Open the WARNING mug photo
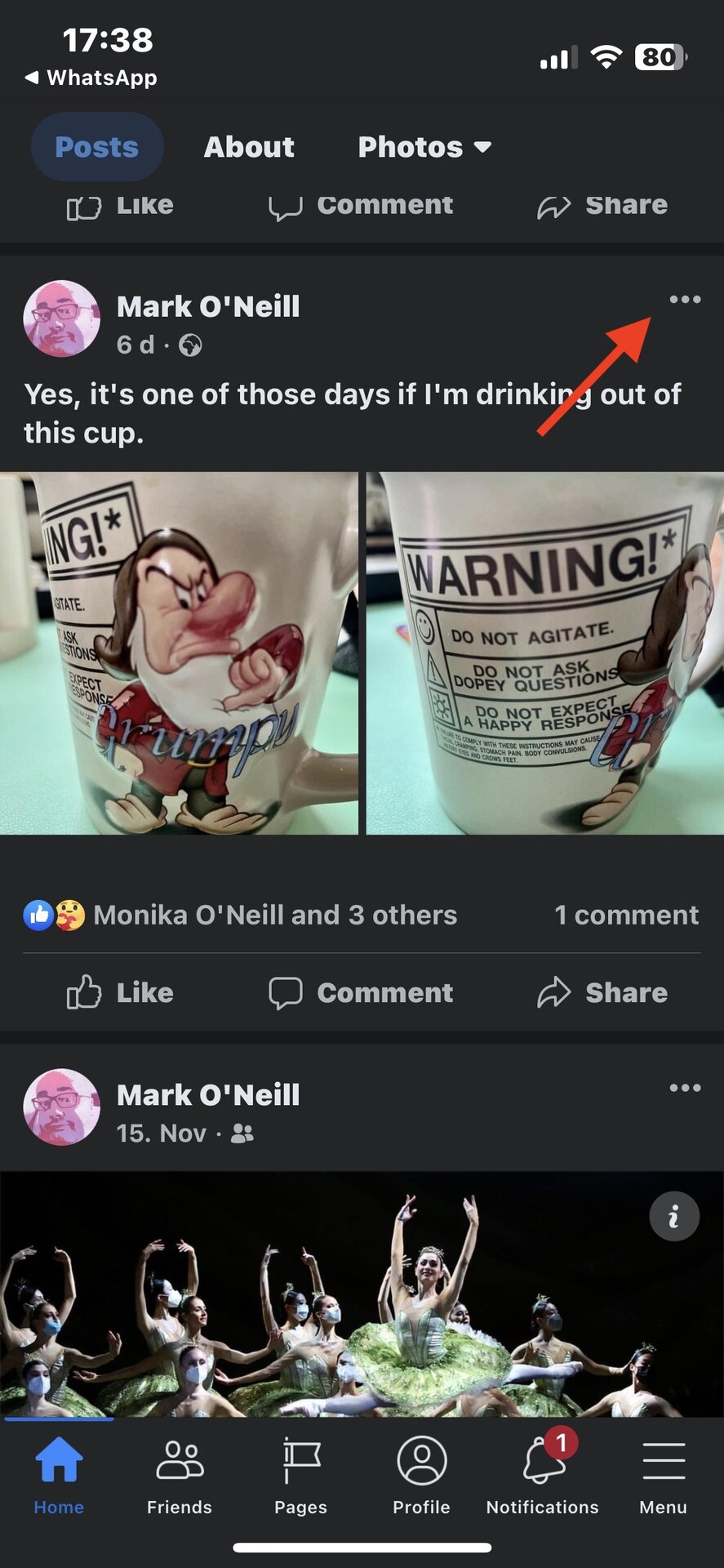 (544, 653)
